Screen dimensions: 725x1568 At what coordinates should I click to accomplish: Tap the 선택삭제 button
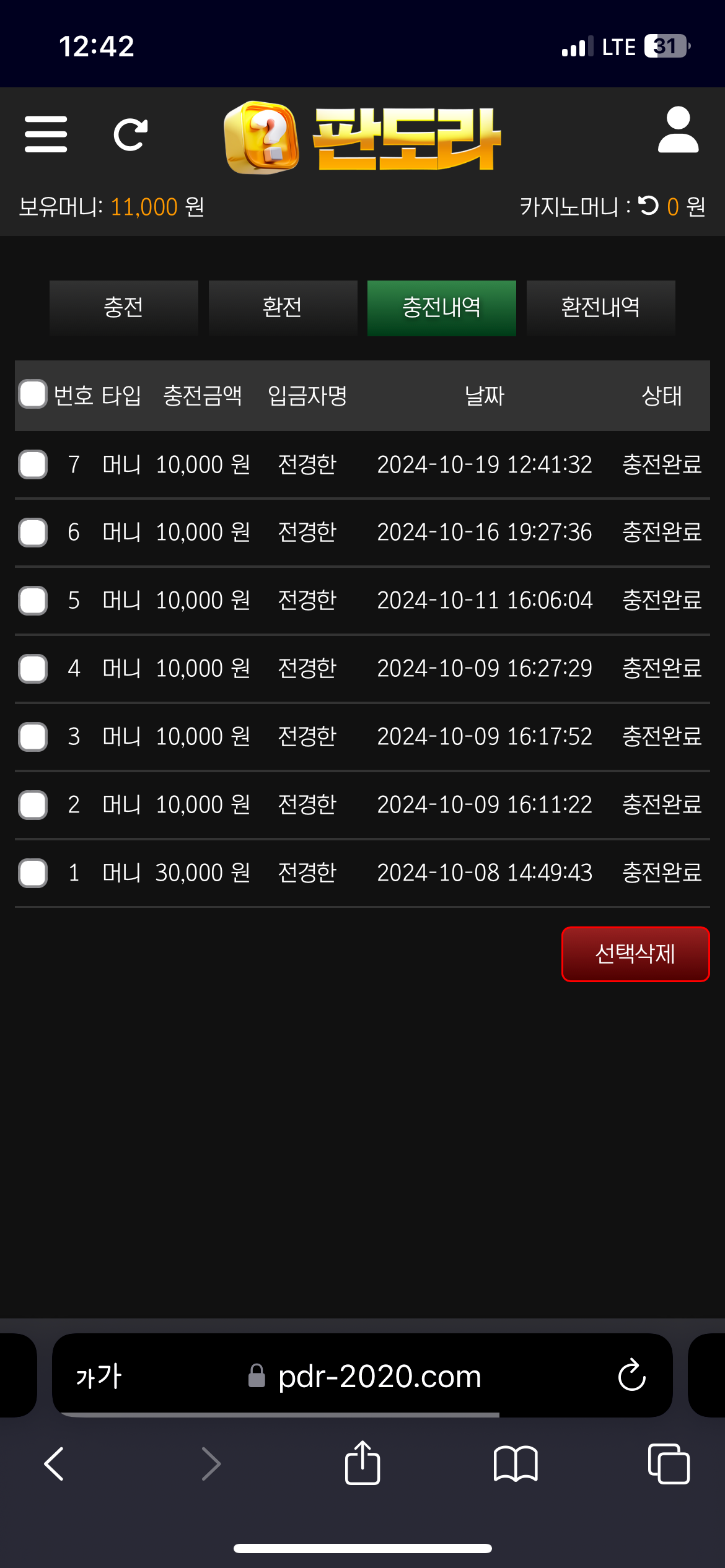pos(635,954)
